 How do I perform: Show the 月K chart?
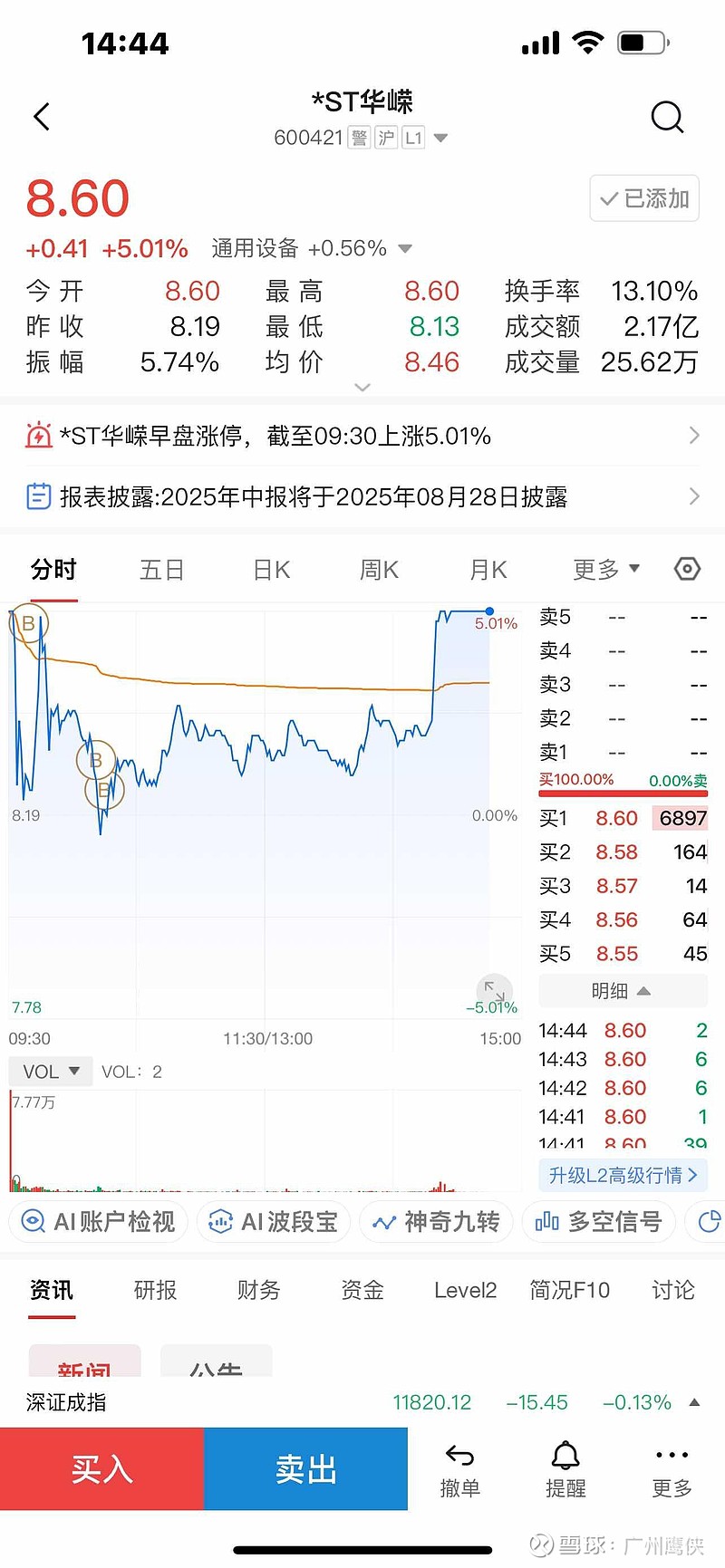click(x=488, y=570)
